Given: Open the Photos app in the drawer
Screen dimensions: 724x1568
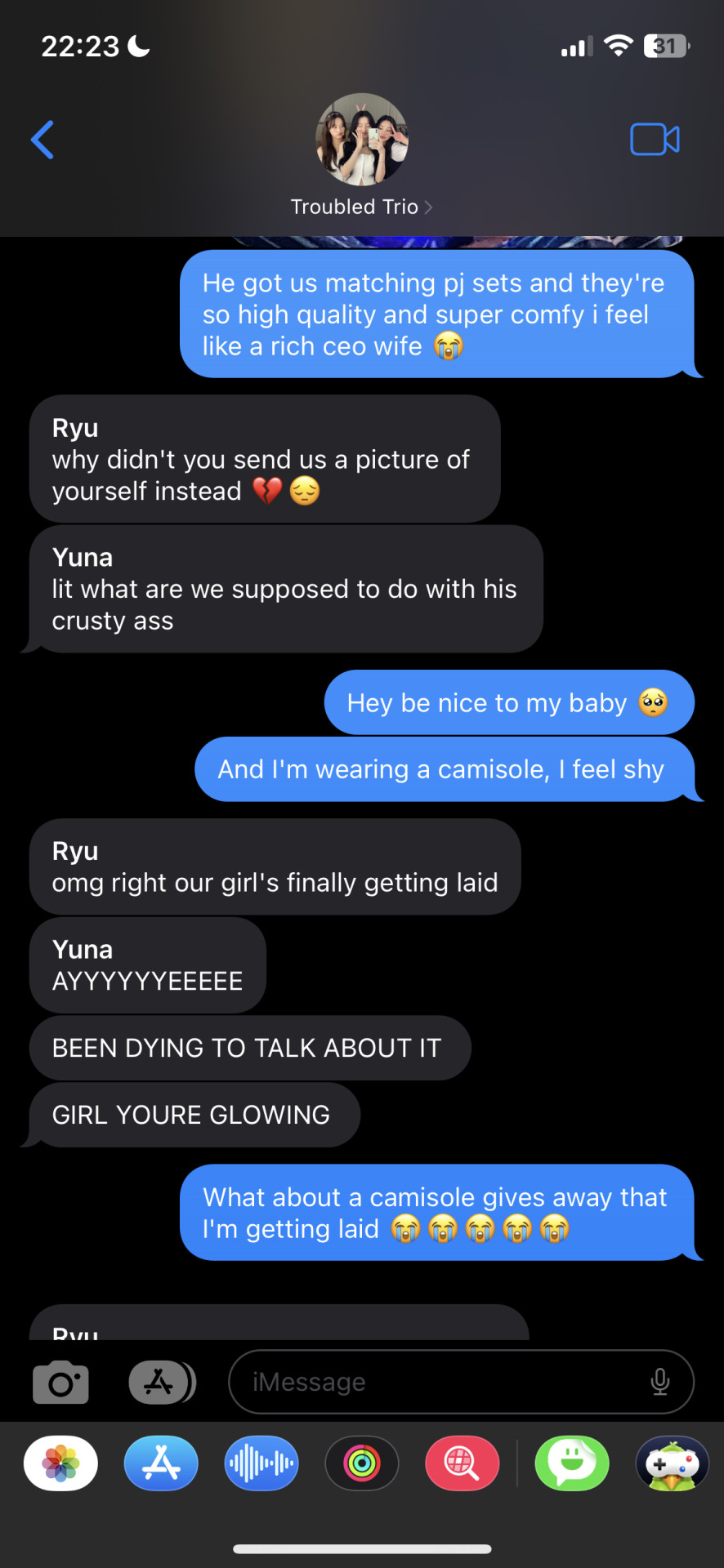Looking at the screenshot, I should 60,1463.
